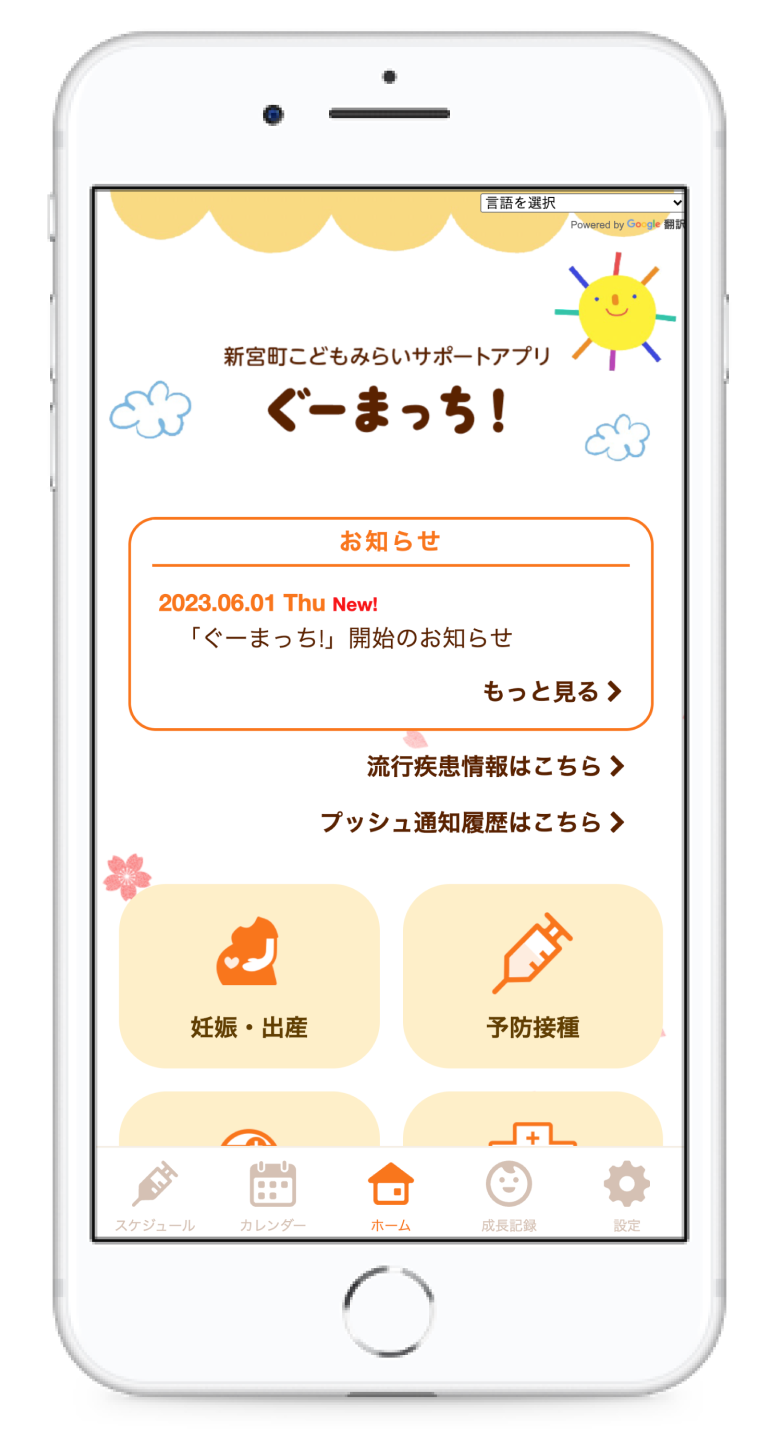Open the 予防接種 card
The height and width of the screenshot is (1431, 779).
tap(532, 975)
